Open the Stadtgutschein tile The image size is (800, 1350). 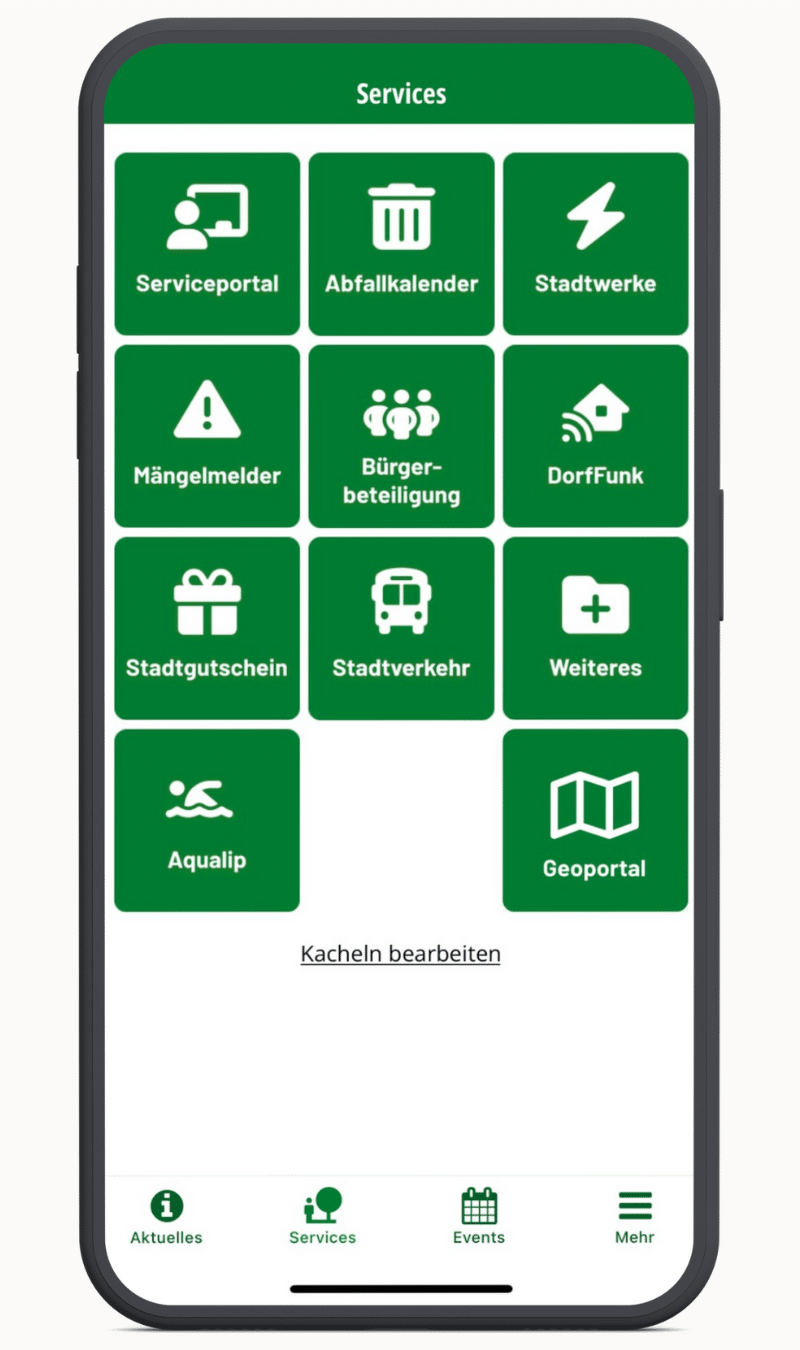[207, 628]
